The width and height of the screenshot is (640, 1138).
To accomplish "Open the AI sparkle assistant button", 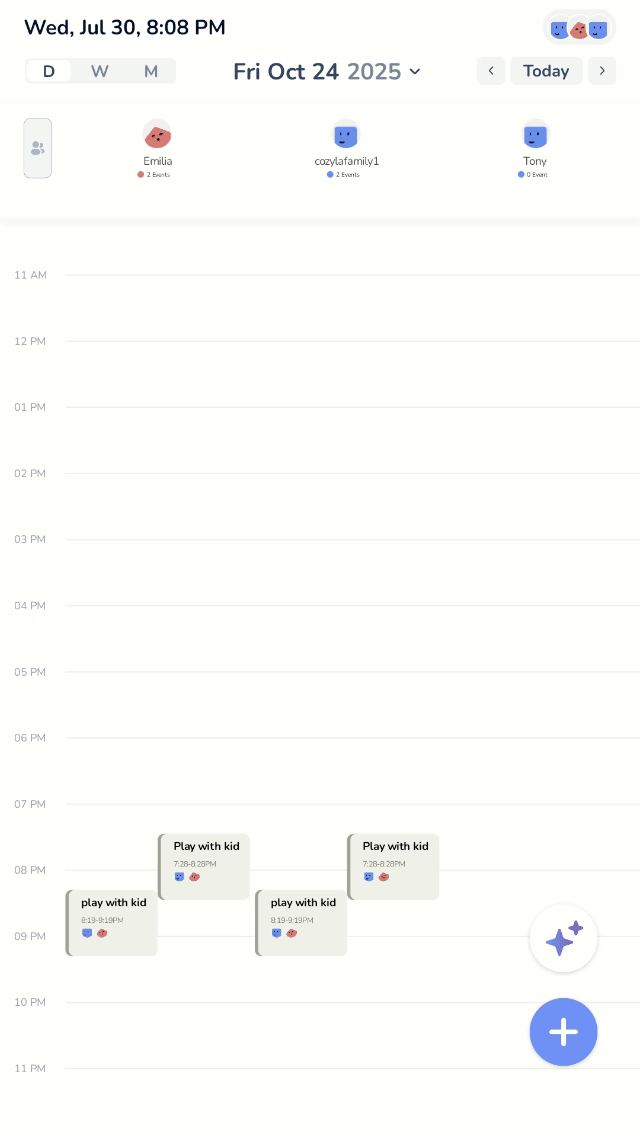I will click(x=563, y=939).
